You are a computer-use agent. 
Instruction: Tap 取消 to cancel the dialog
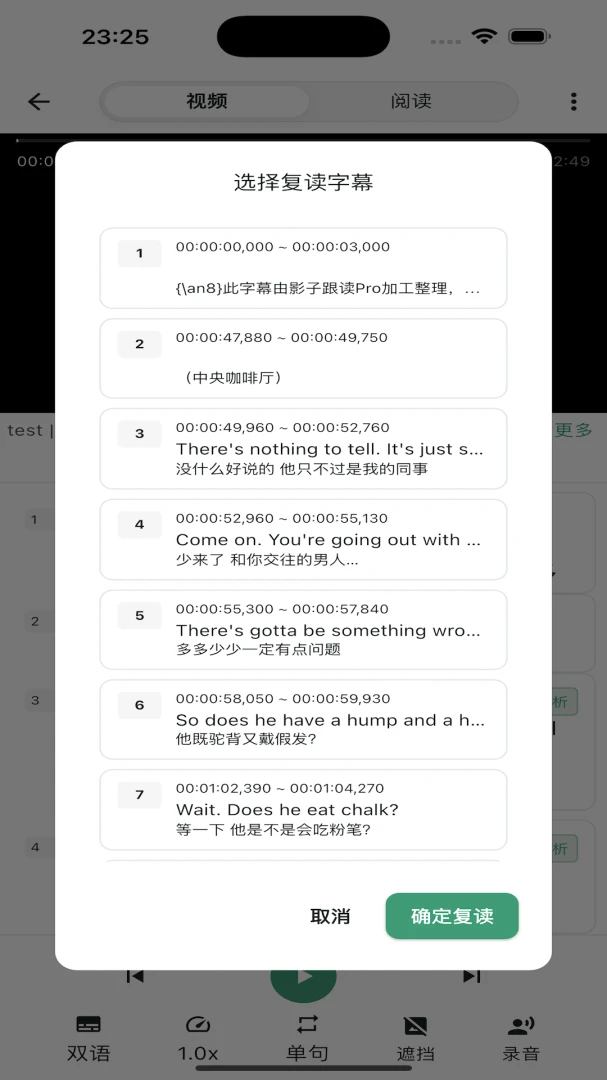330,916
